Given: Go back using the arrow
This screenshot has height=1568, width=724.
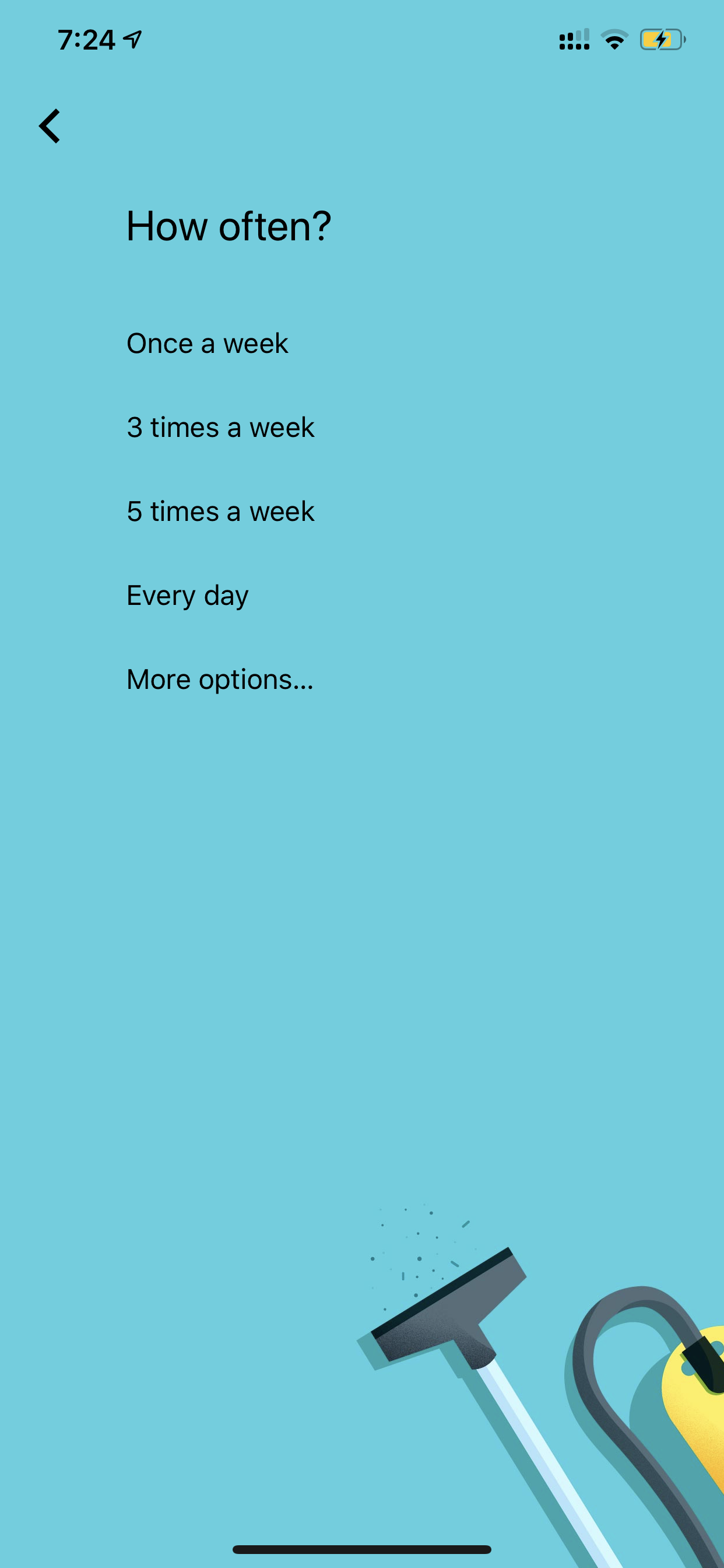Looking at the screenshot, I should [50, 126].
